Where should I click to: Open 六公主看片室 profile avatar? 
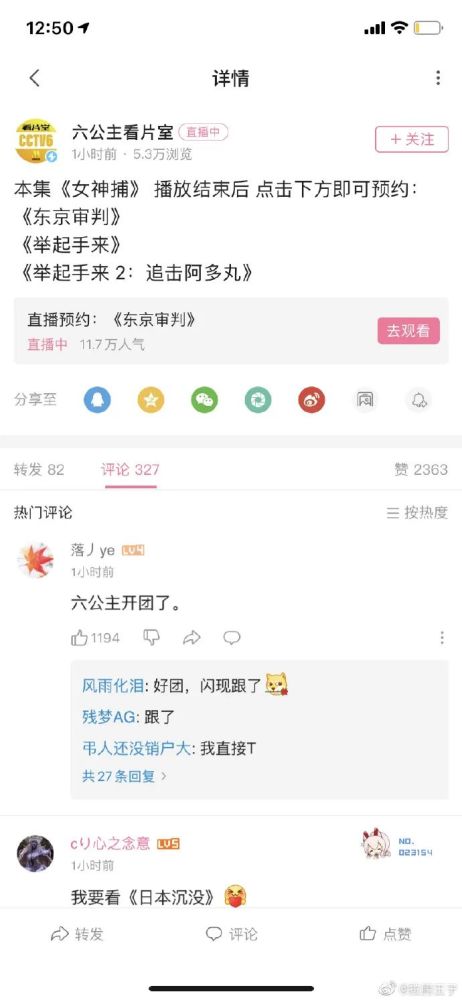point(36,141)
